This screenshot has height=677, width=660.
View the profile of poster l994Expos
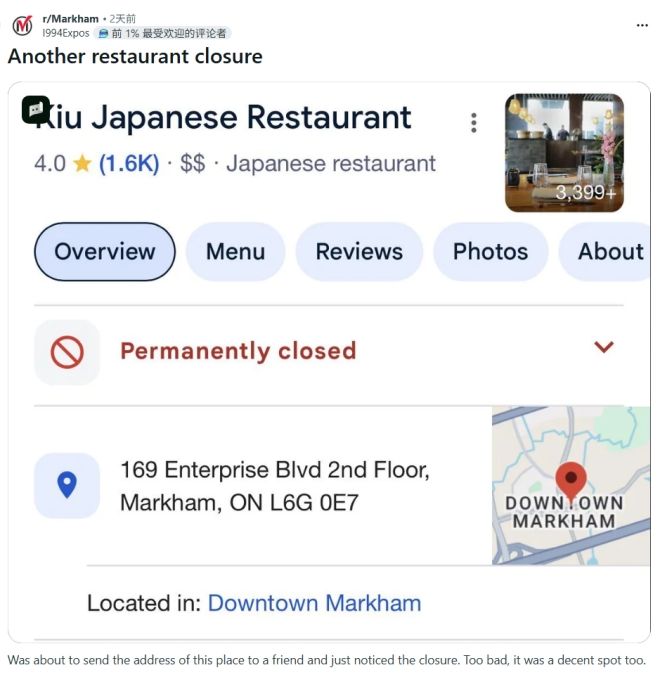tap(65, 33)
